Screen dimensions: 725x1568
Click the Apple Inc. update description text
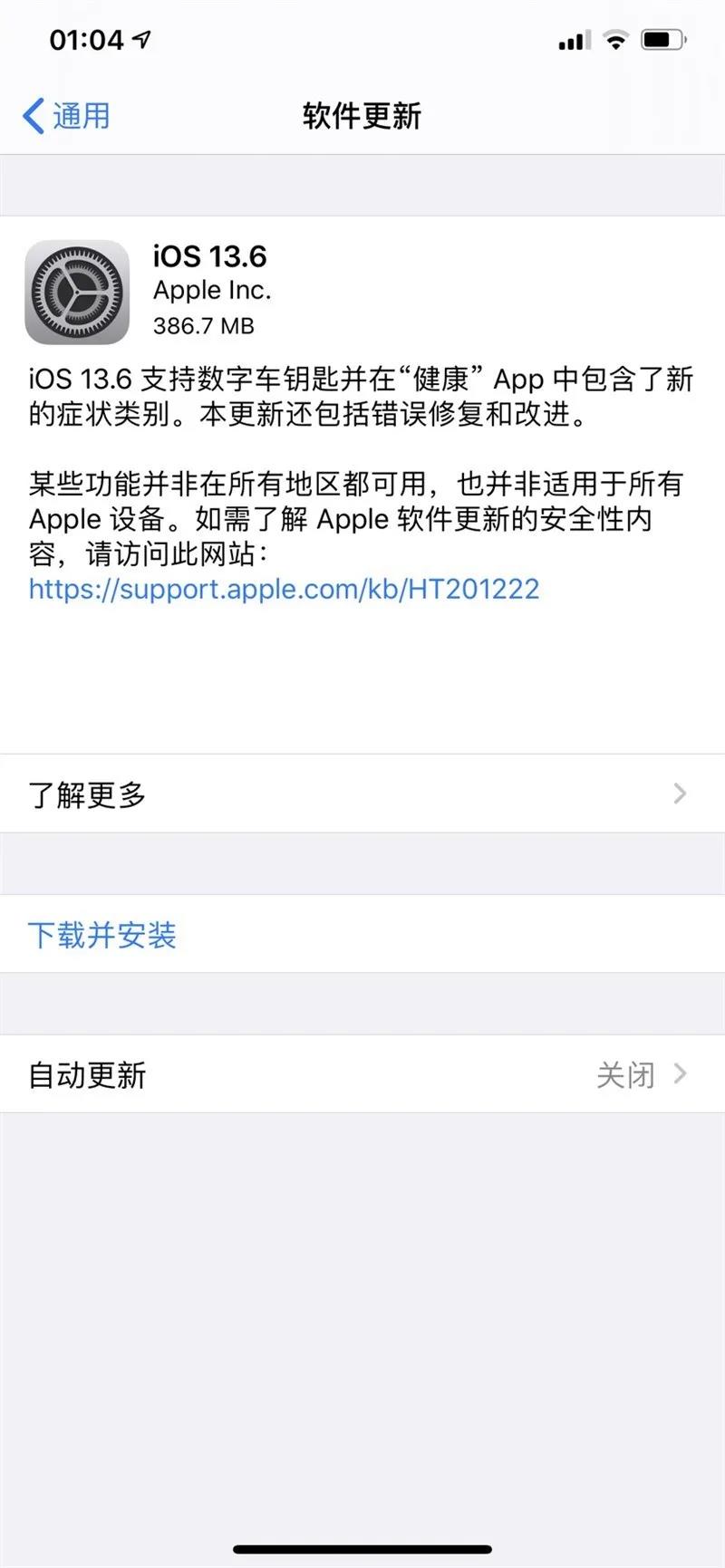click(211, 290)
